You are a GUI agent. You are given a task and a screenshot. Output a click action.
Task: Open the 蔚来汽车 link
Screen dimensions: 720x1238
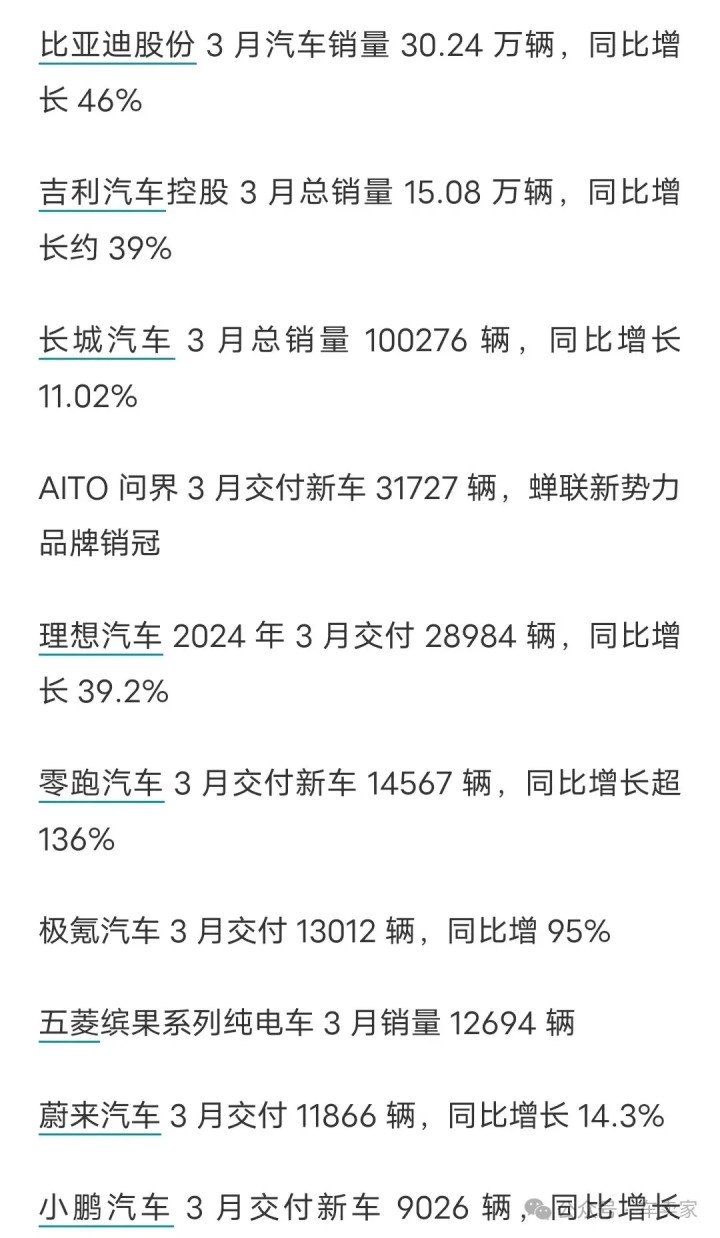pos(100,1116)
